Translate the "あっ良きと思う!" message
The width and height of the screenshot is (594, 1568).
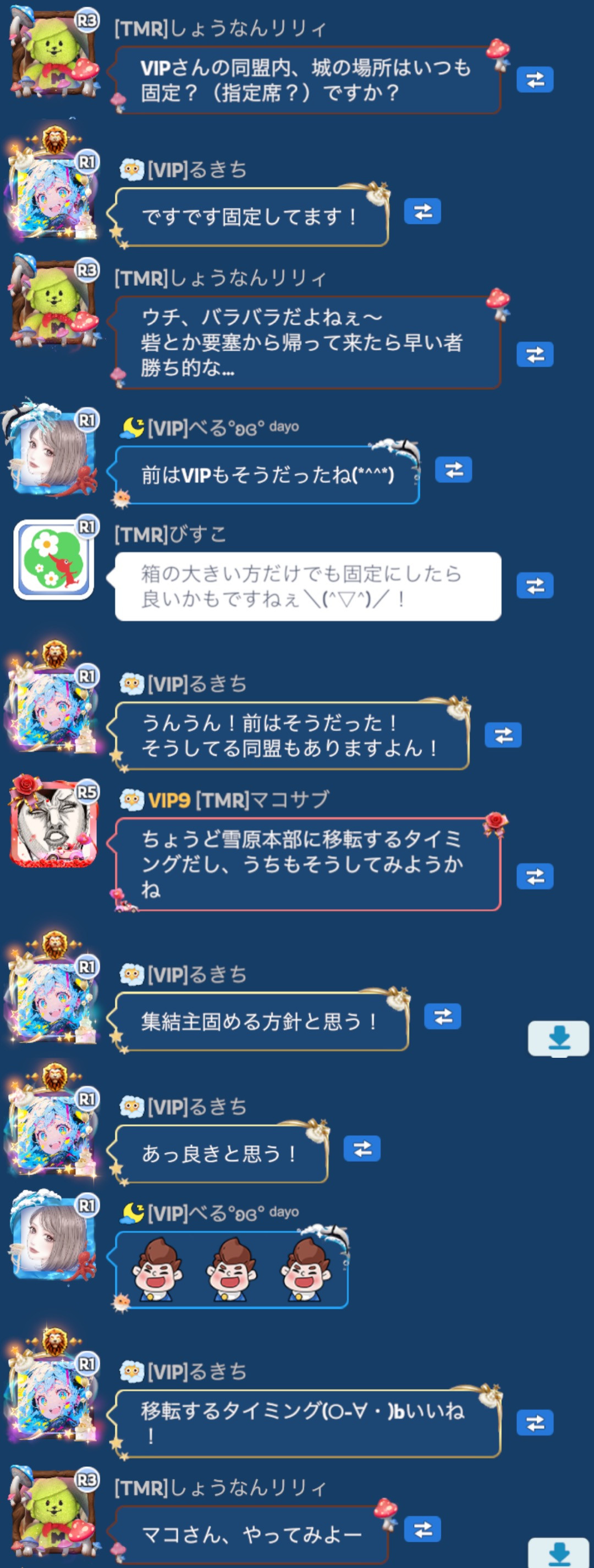click(x=362, y=1149)
